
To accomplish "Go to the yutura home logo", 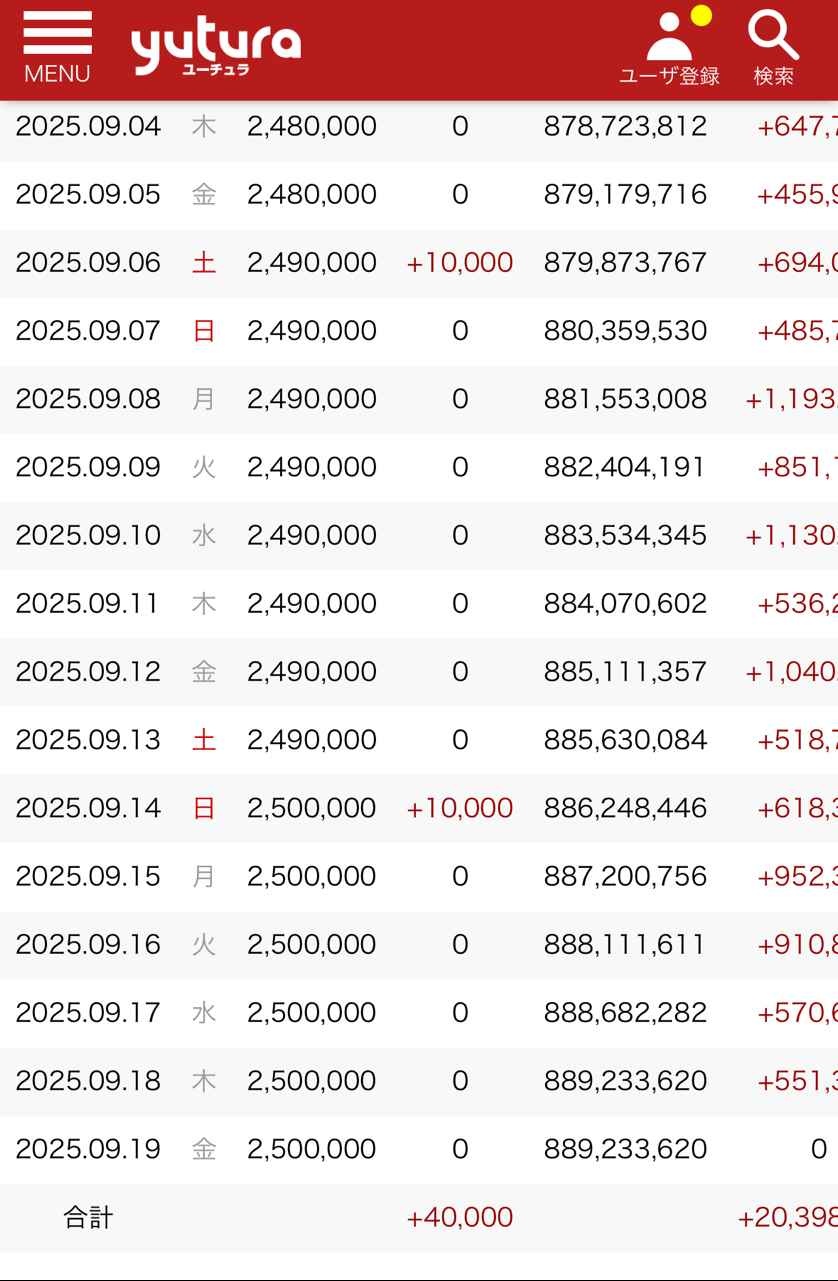I will click(215, 47).
